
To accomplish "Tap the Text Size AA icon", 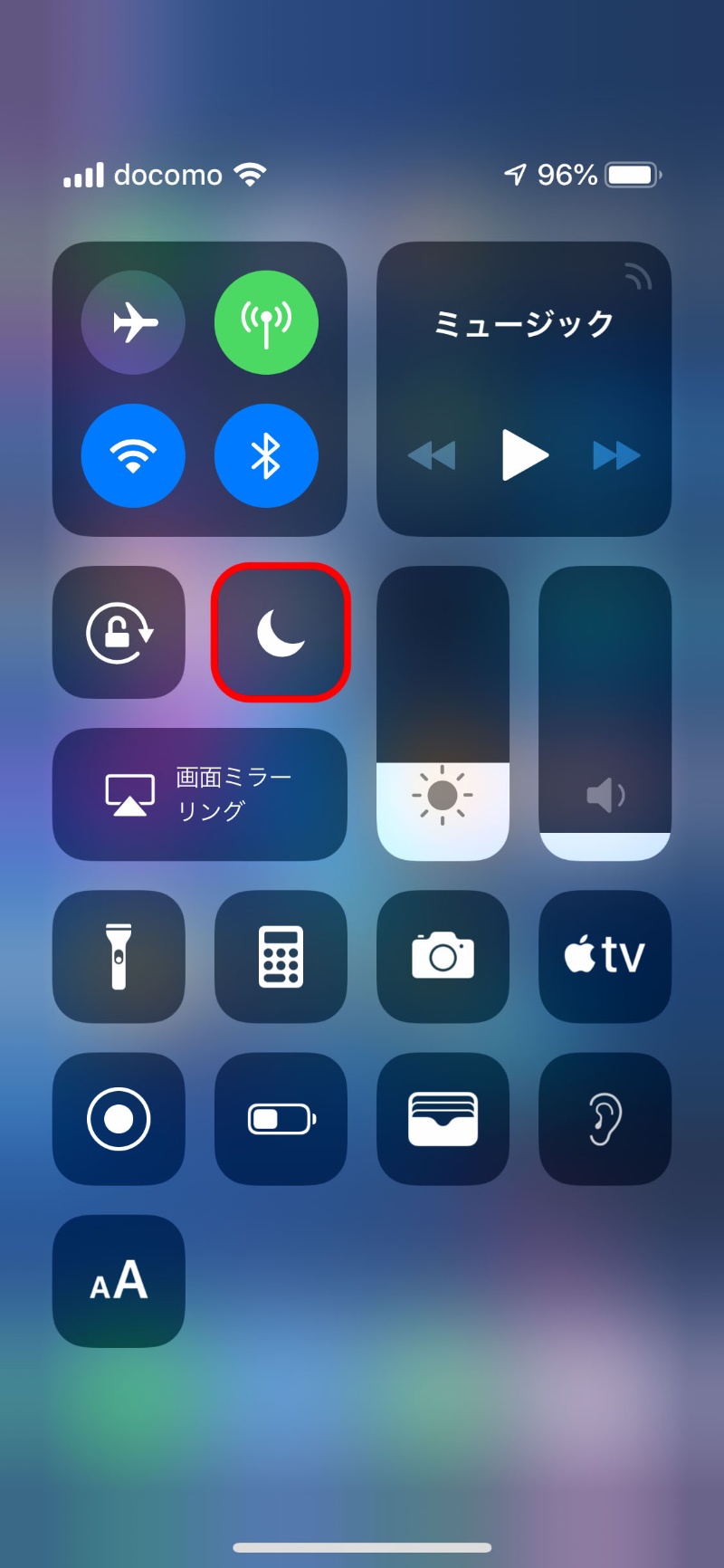I will 119,1280.
